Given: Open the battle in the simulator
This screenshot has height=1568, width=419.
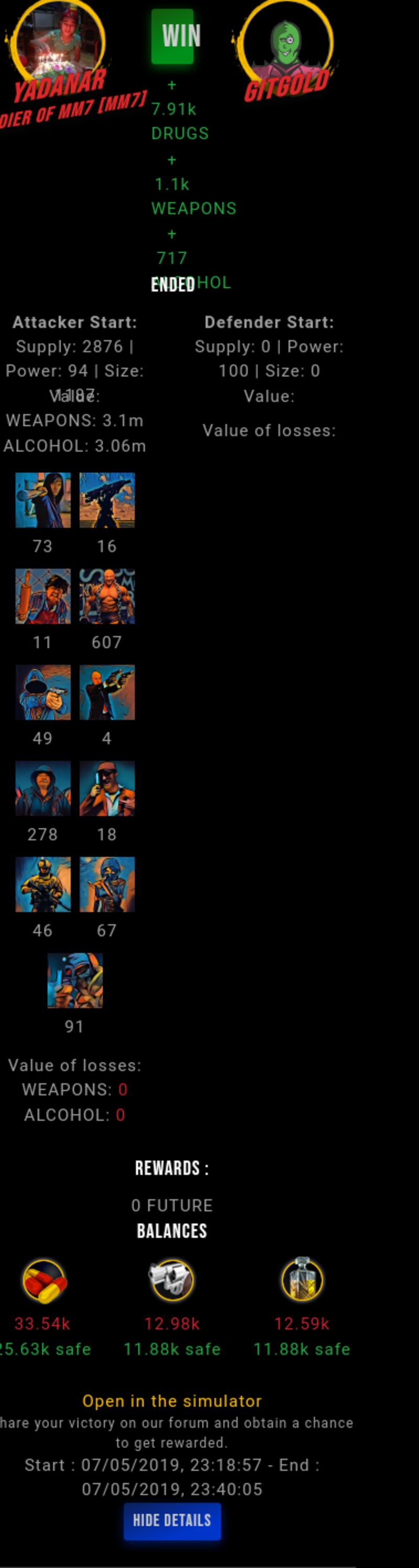Looking at the screenshot, I should point(172,1401).
